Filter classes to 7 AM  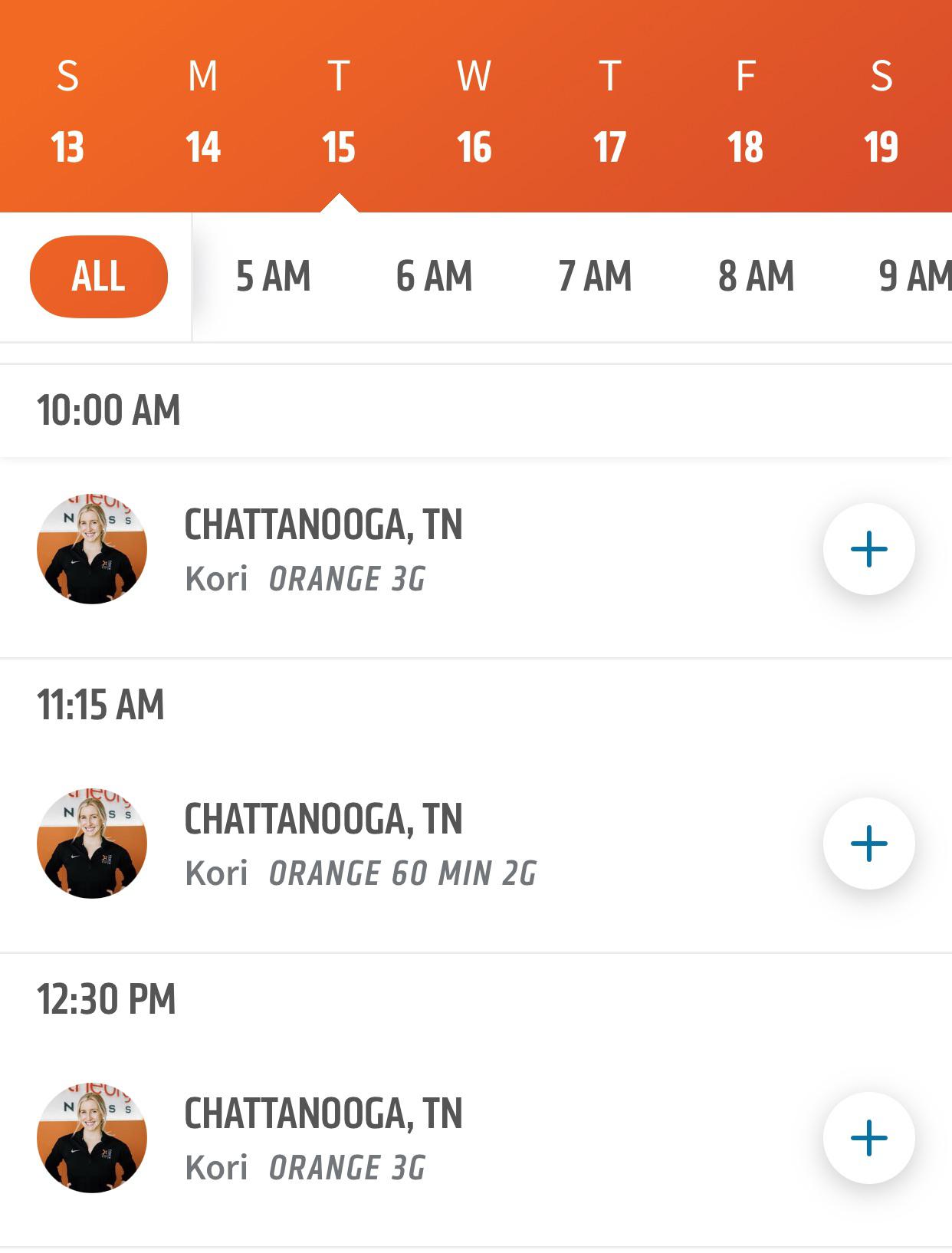596,276
